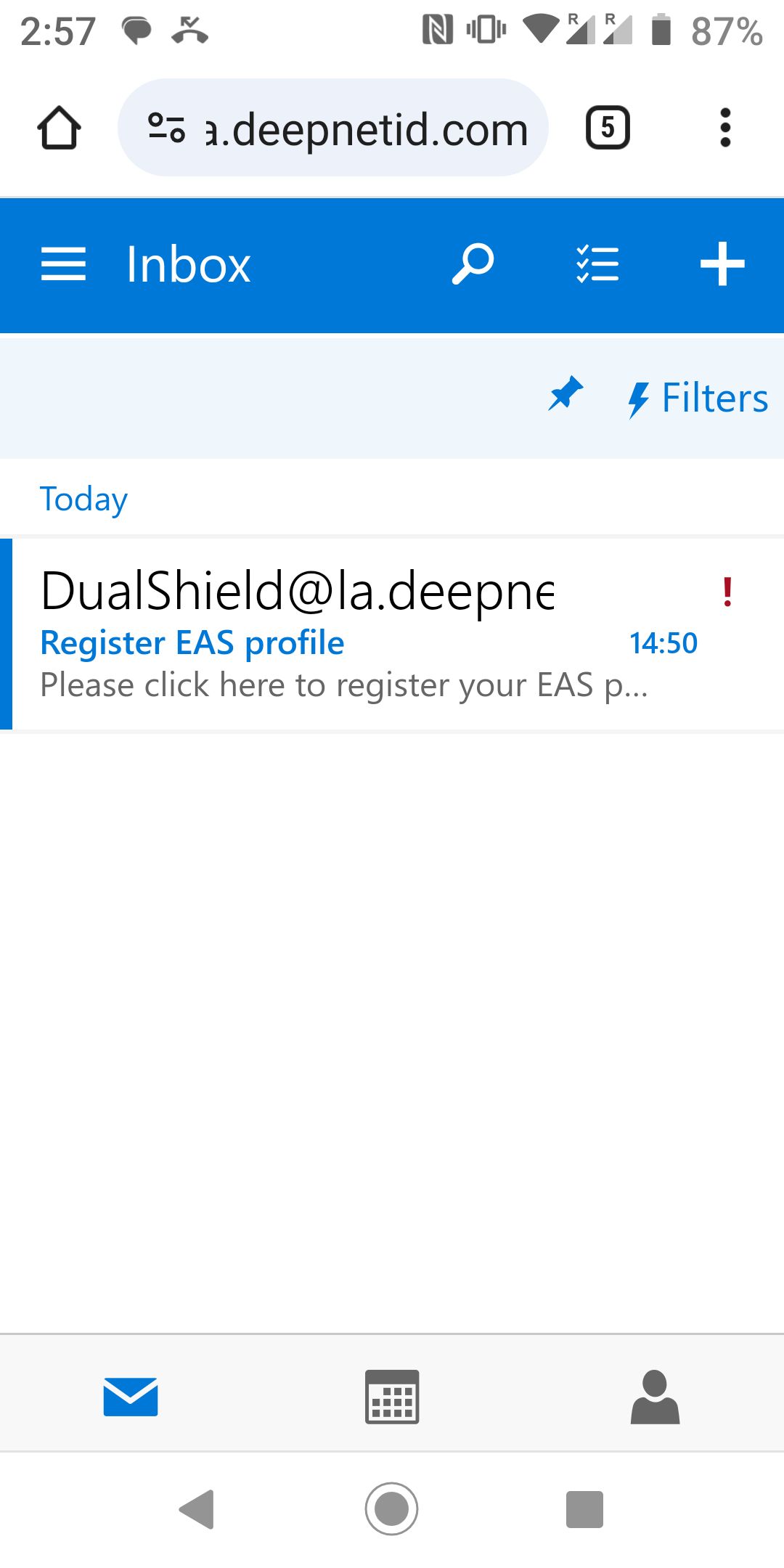The height and width of the screenshot is (1568, 784).
Task: Open the browser overflow menu
Action: pyautogui.click(x=724, y=128)
